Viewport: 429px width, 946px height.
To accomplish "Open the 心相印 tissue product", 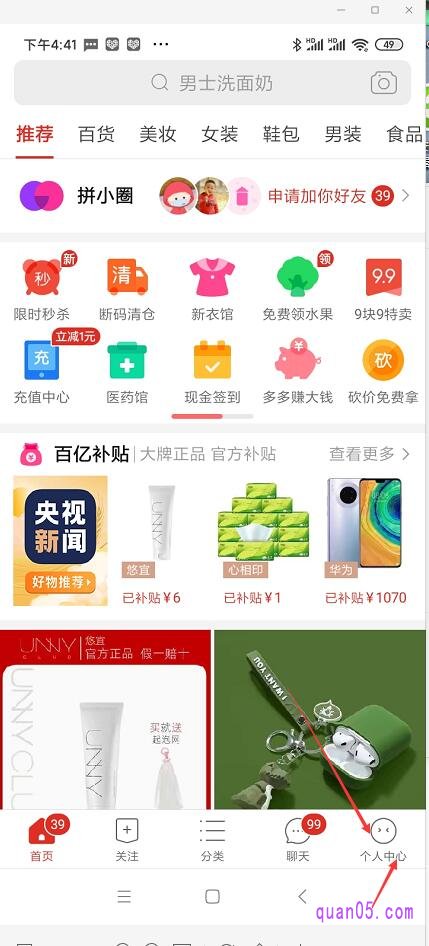I will pos(263,541).
